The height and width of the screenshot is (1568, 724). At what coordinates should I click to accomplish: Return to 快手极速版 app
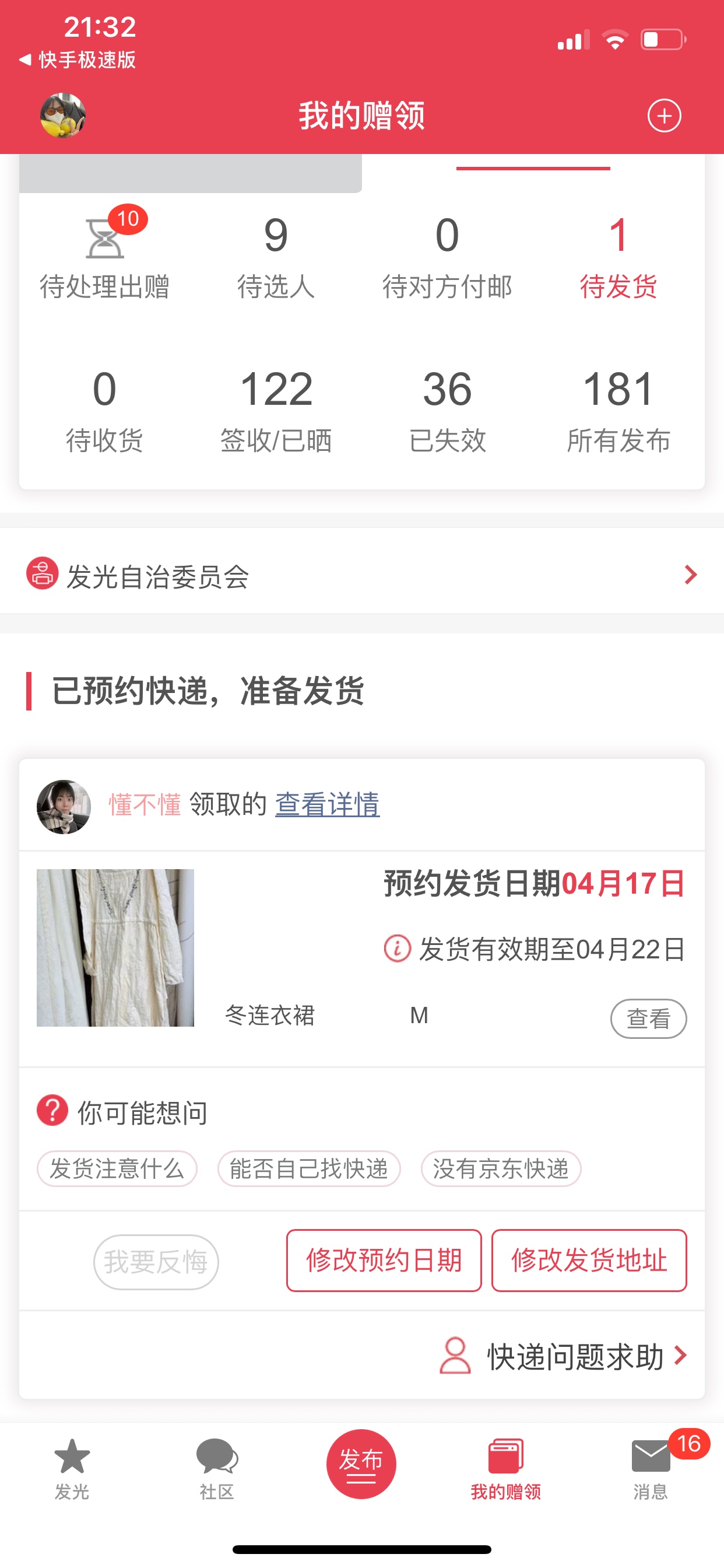click(78, 60)
